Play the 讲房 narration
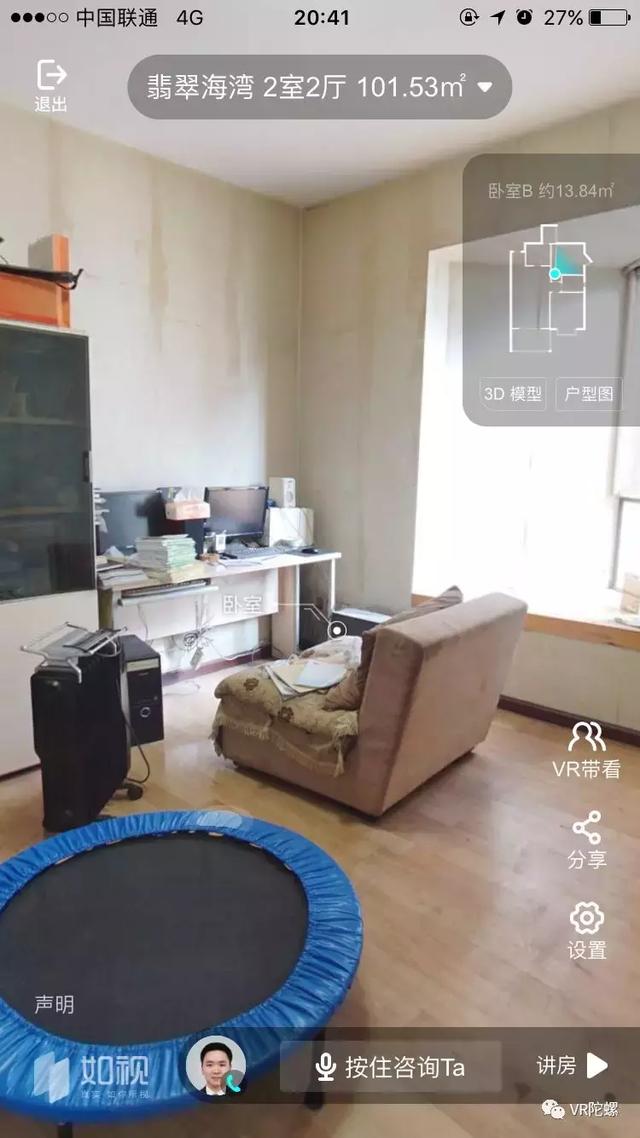Screen dimensions: 640x1138 click(x=573, y=1066)
